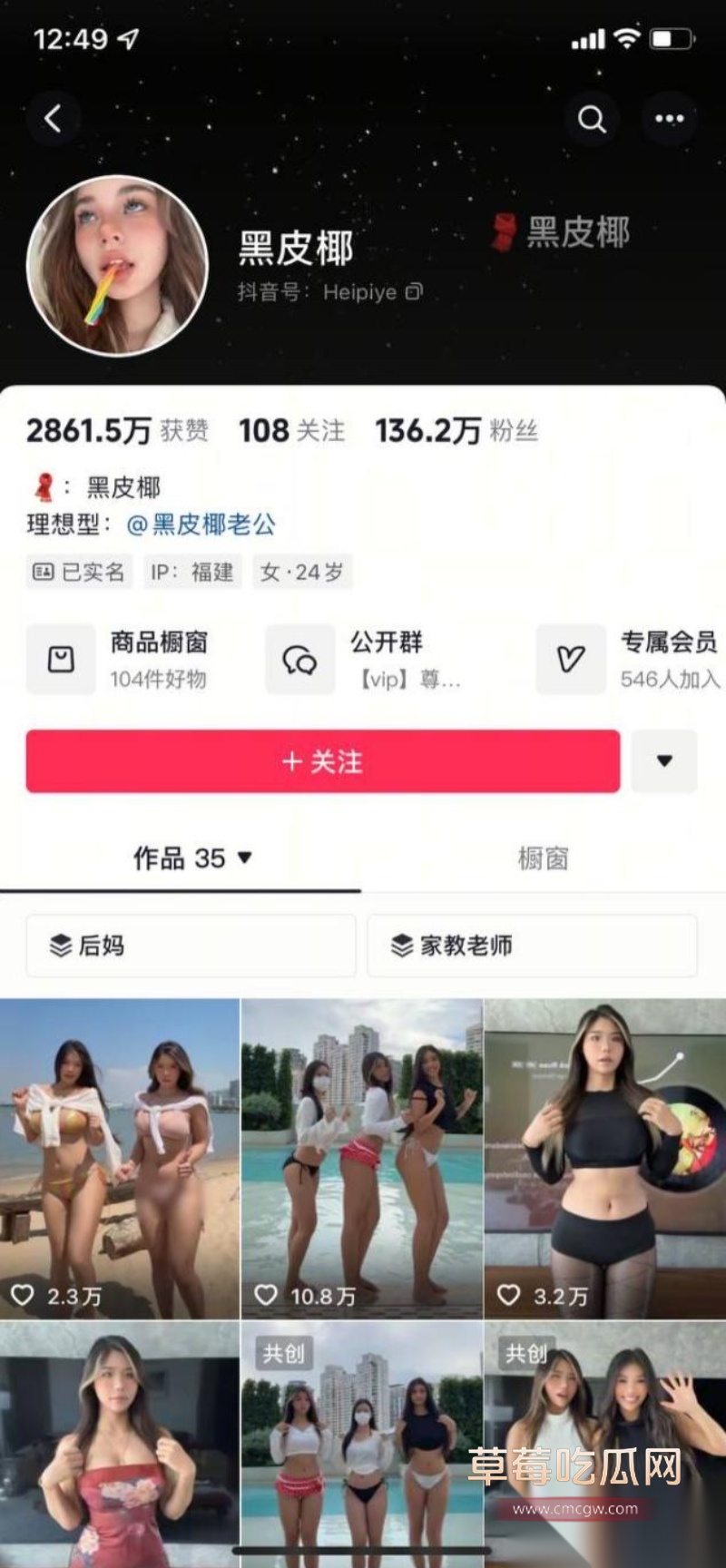Screen dimensions: 726x1568
Task: Tap the 公开群 chat bubble icon
Action: [x=299, y=660]
